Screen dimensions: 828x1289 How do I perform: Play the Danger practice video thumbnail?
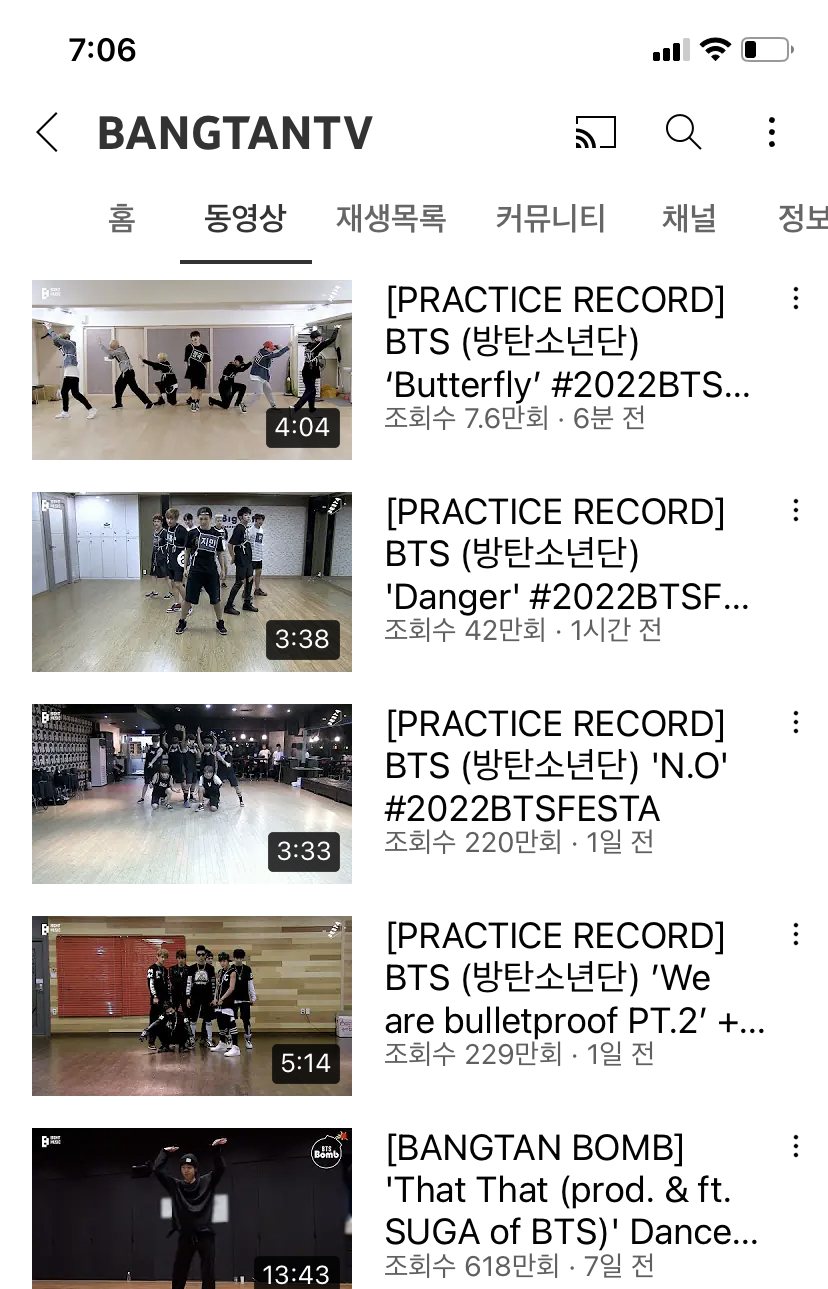tap(192, 582)
